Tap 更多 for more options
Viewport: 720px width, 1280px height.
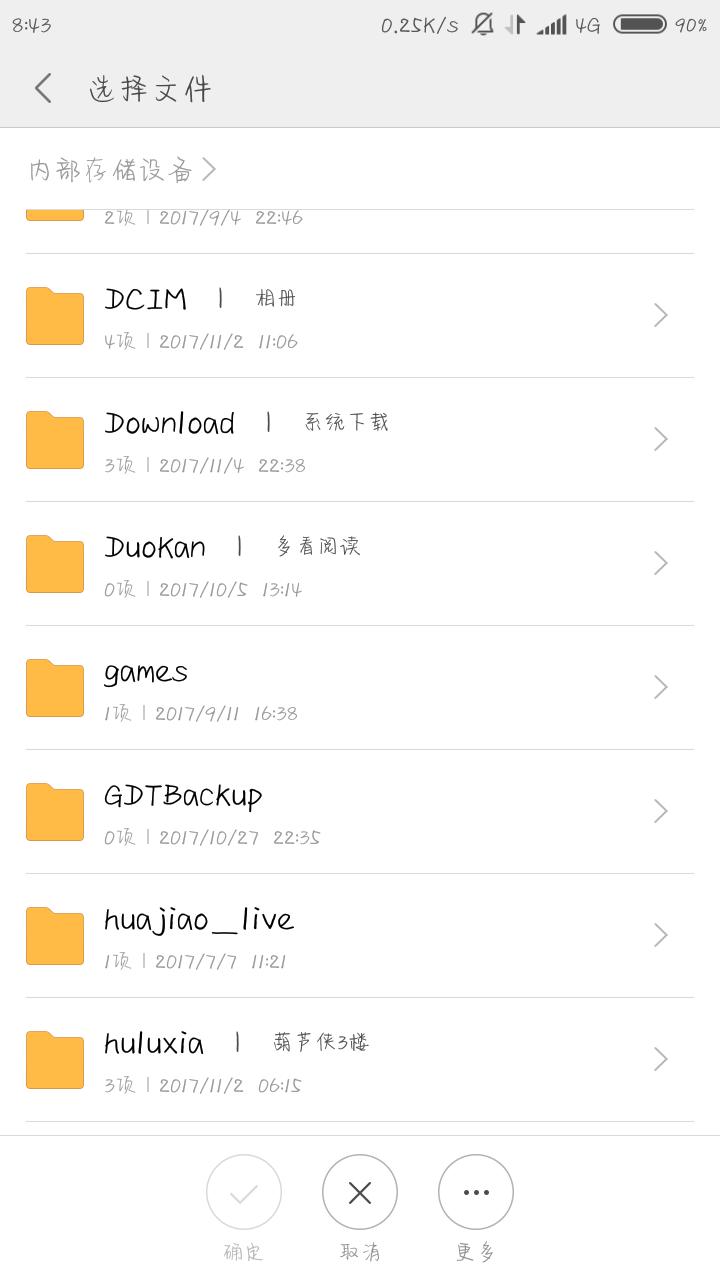(475, 1192)
